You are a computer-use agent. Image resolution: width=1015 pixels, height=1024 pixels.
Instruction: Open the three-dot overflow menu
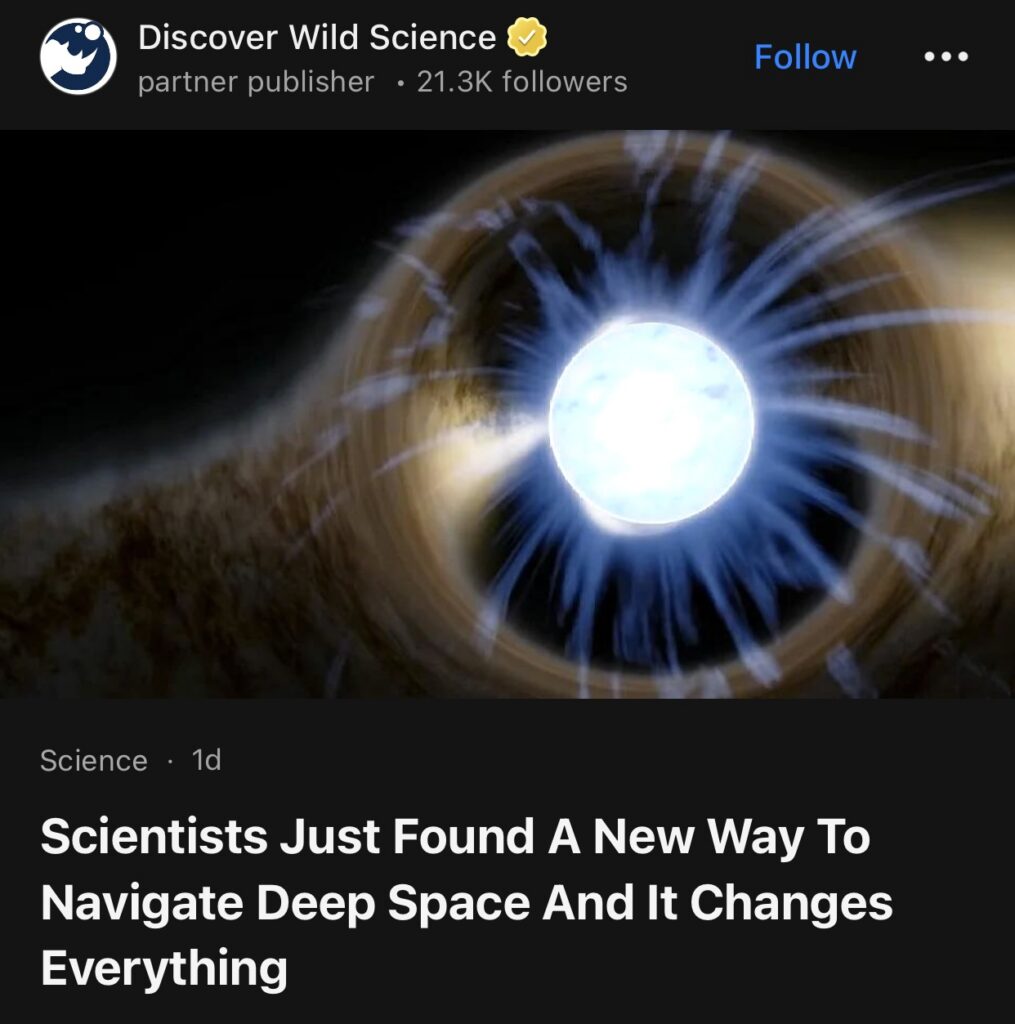[945, 58]
